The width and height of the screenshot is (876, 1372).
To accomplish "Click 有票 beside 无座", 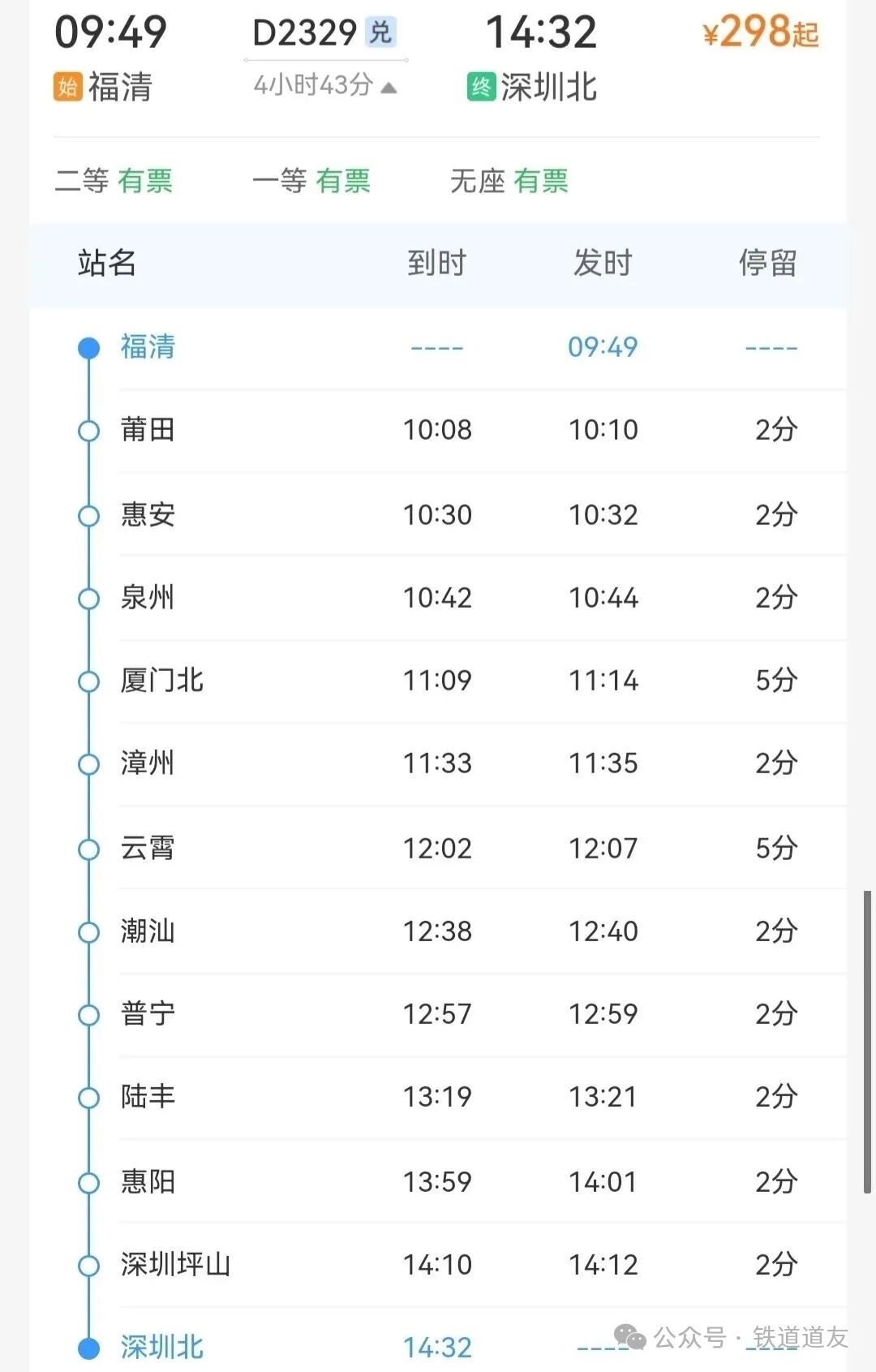I will (542, 180).
